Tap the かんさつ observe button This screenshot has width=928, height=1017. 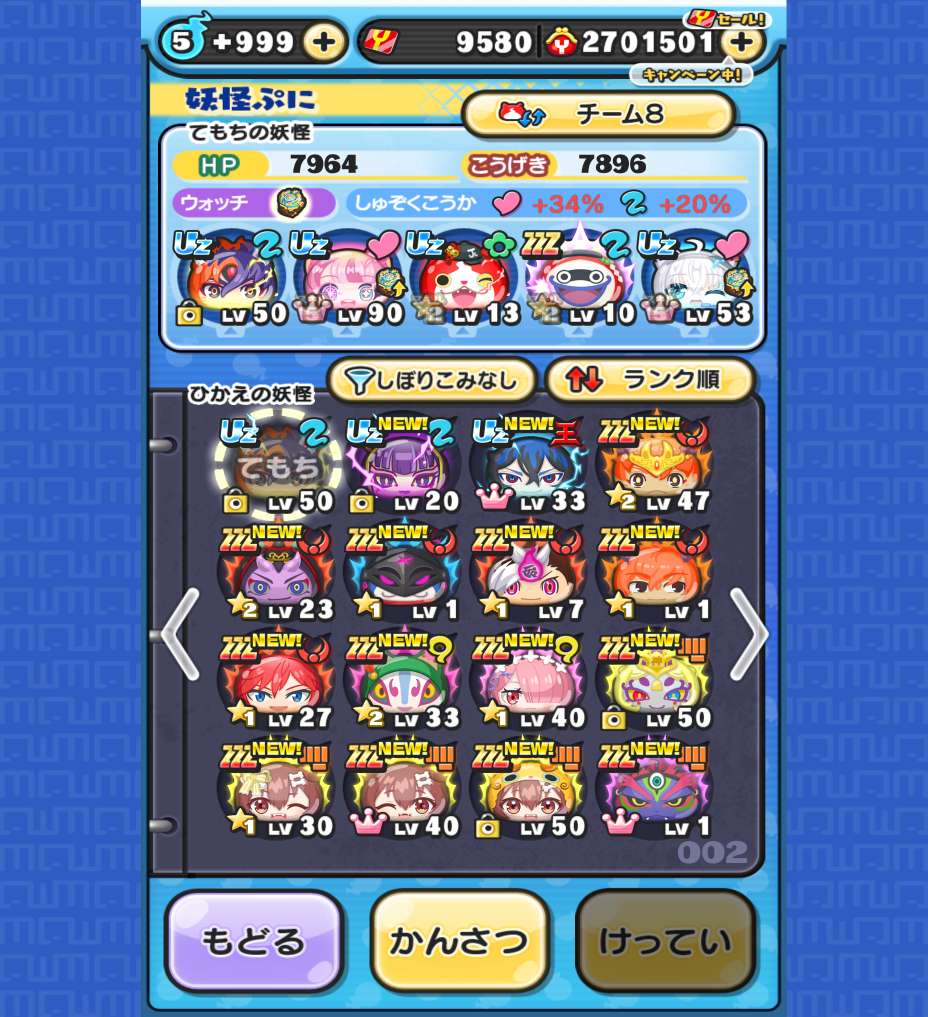pyautogui.click(x=459, y=940)
